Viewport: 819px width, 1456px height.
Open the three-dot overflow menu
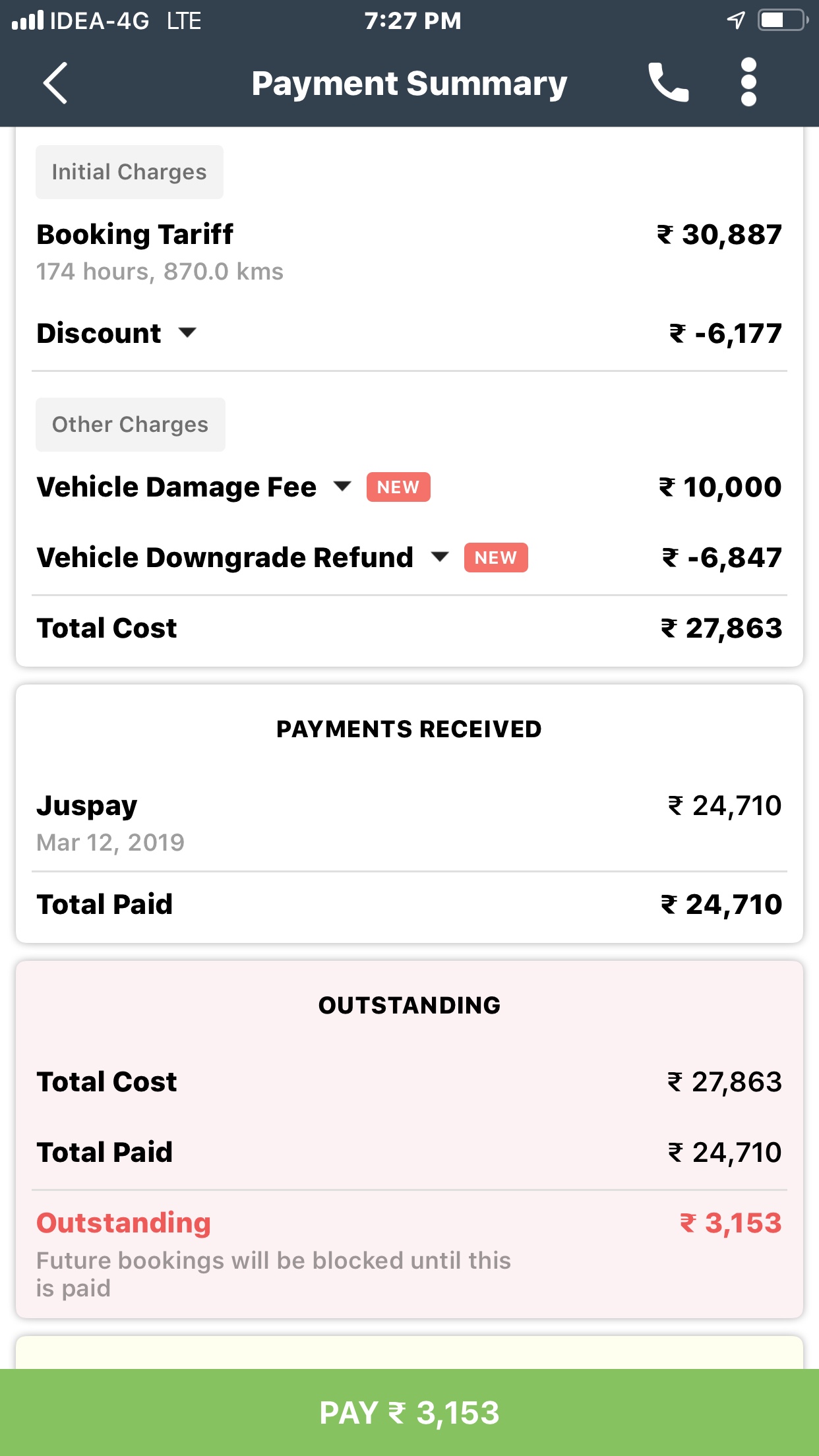click(748, 82)
